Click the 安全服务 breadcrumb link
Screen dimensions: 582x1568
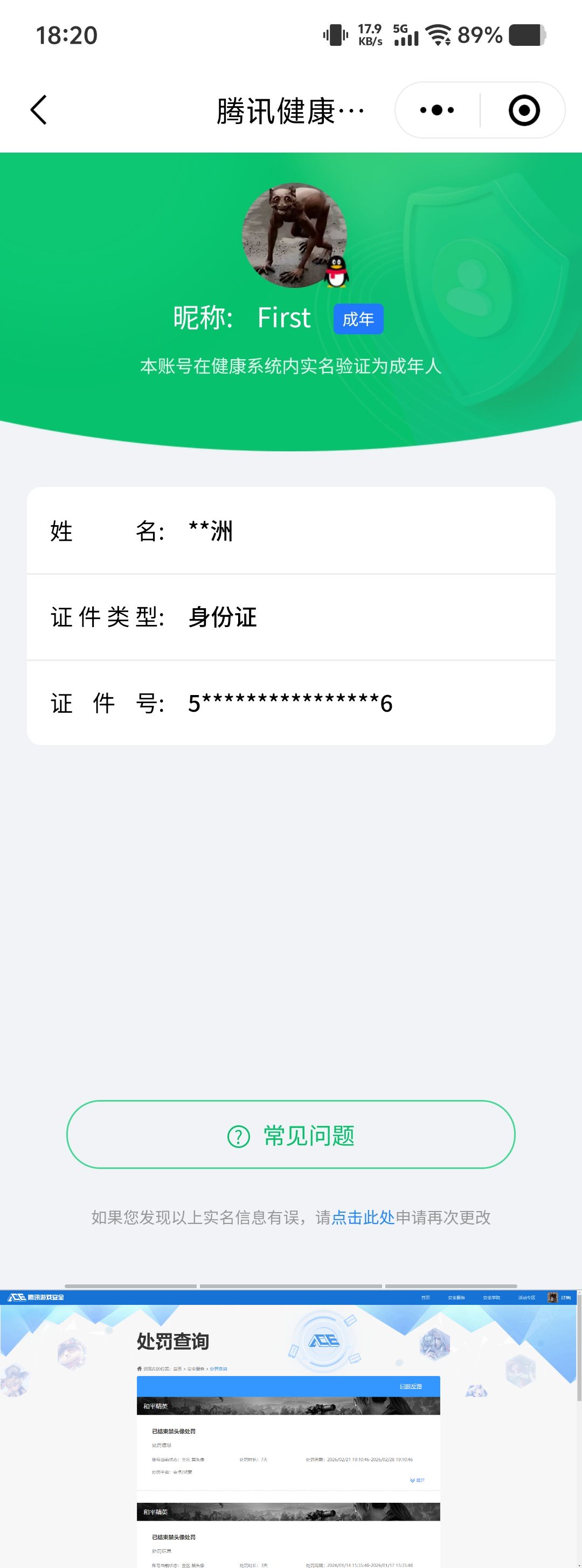[196, 1369]
